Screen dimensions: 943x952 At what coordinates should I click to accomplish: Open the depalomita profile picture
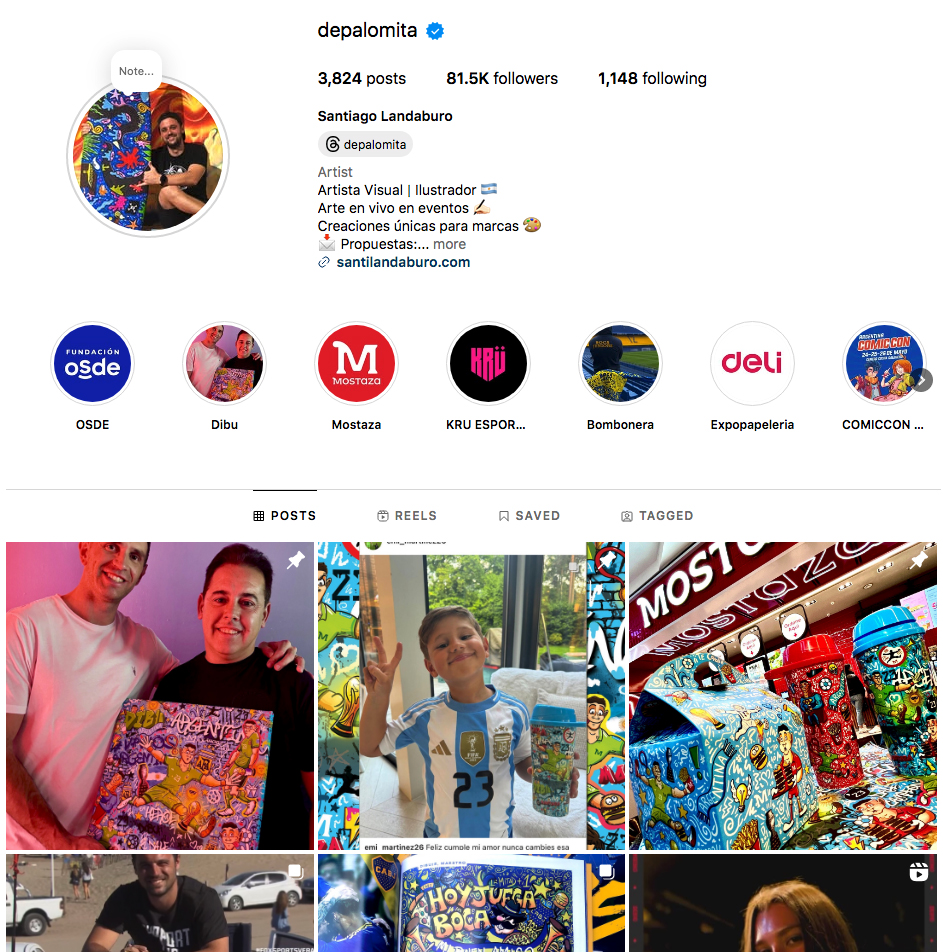pyautogui.click(x=148, y=156)
